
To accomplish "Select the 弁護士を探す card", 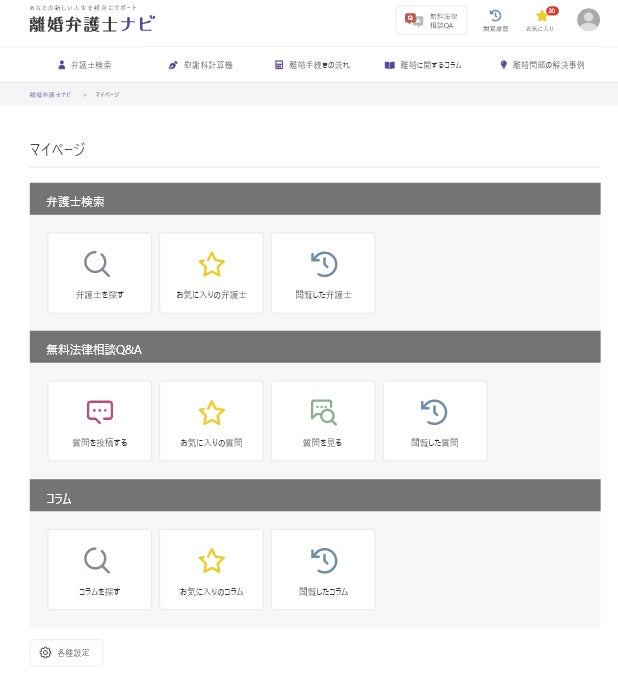I will 100,273.
